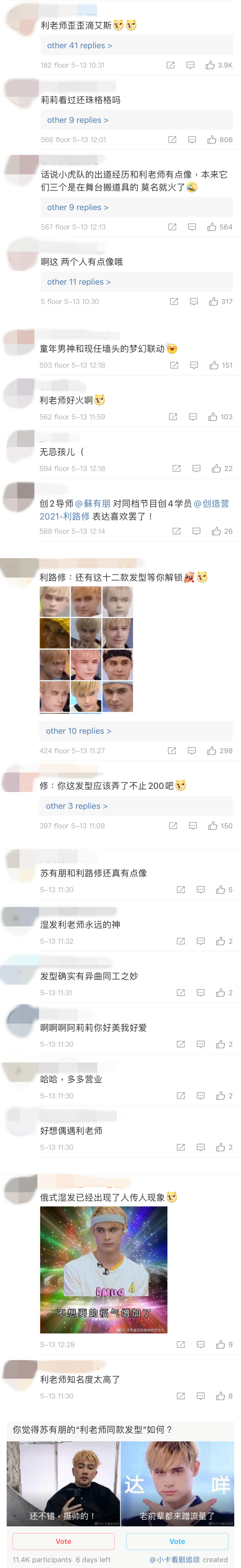Expand other 10 replies under 利路修 hairstyle comment

click(x=78, y=731)
